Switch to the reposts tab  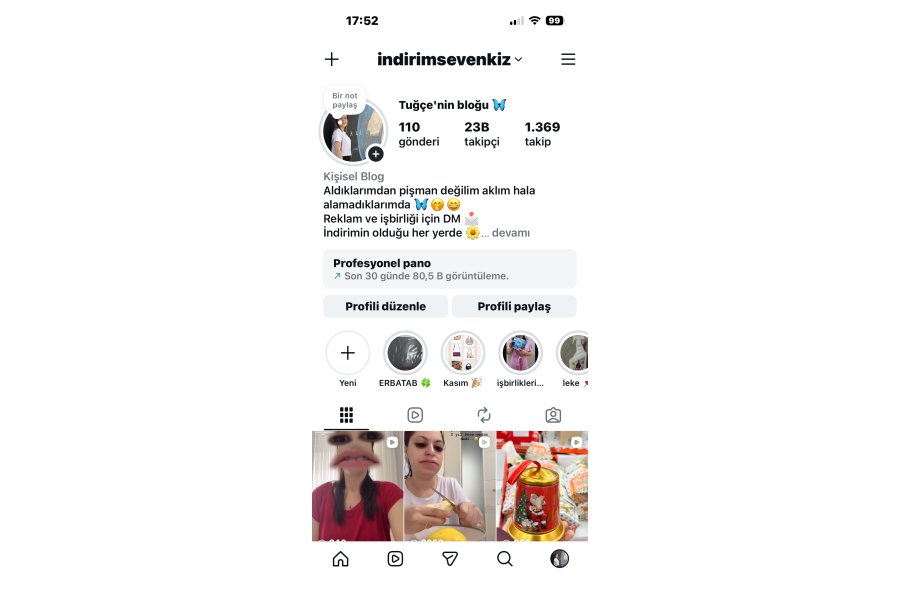click(x=484, y=415)
